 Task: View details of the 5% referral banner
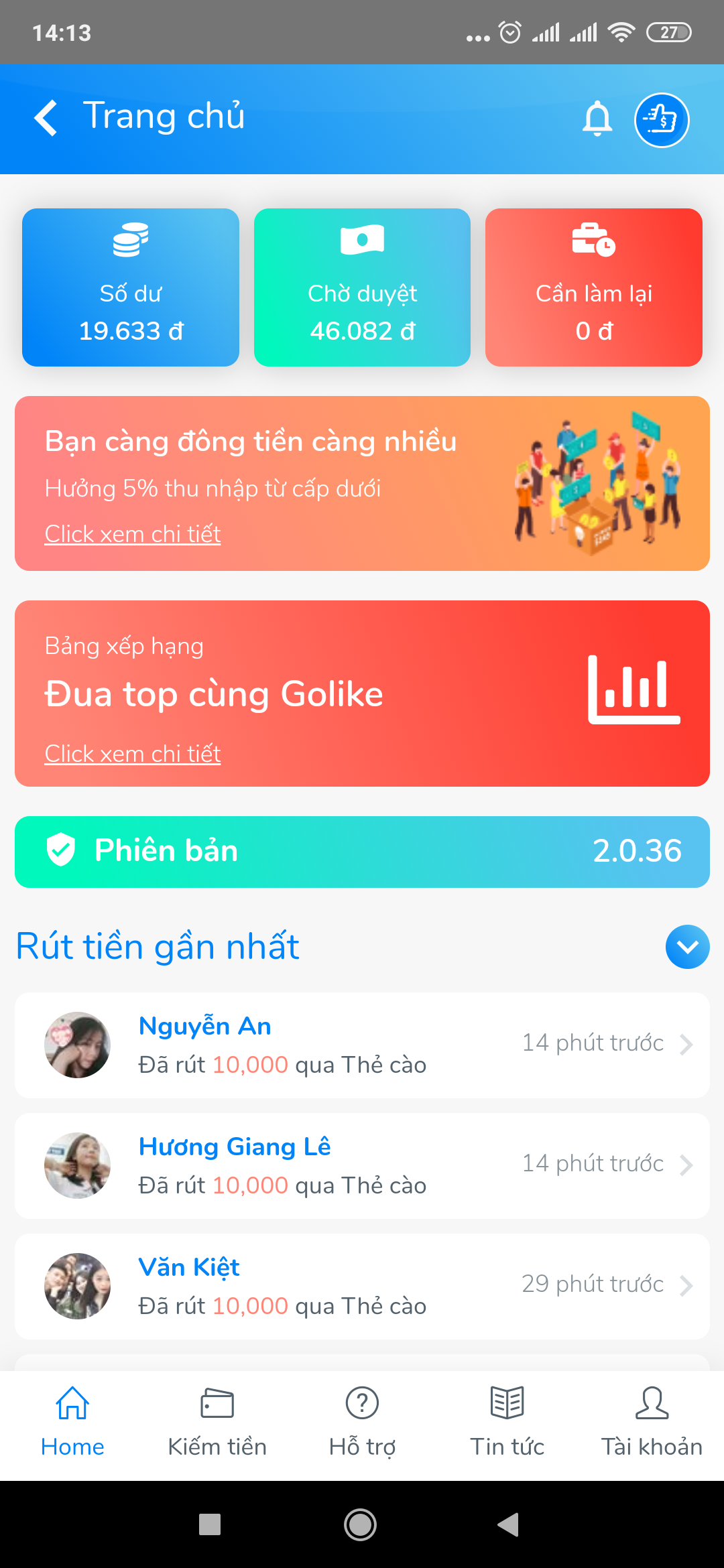click(x=133, y=534)
